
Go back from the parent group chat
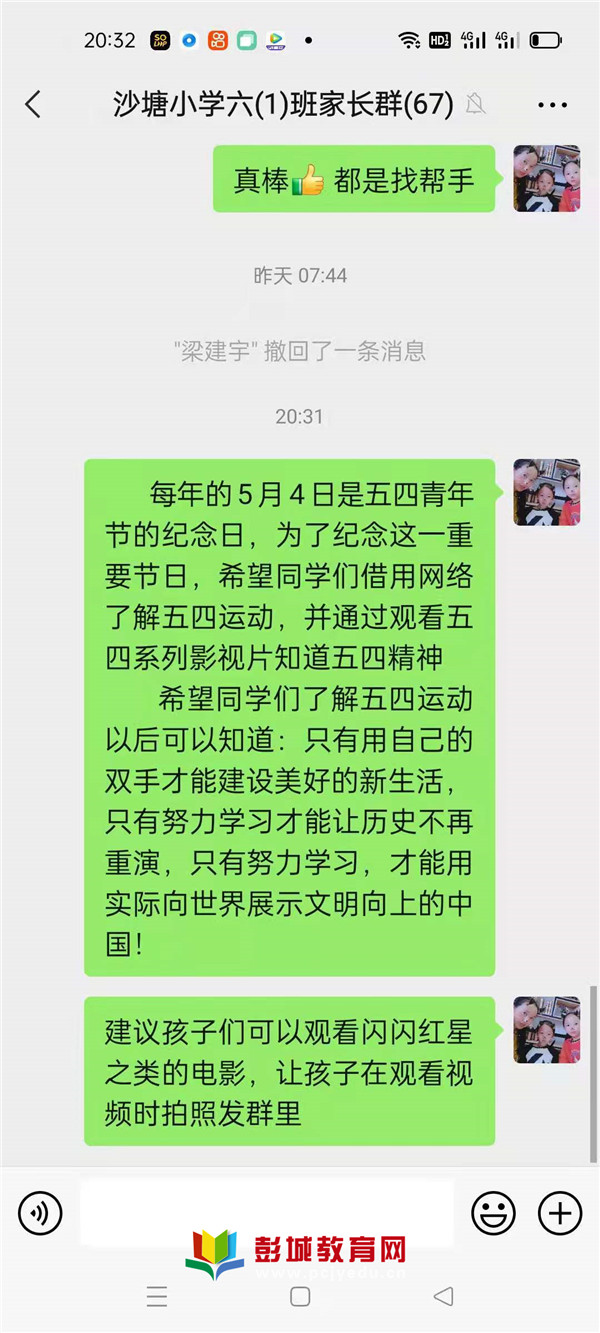[33, 104]
